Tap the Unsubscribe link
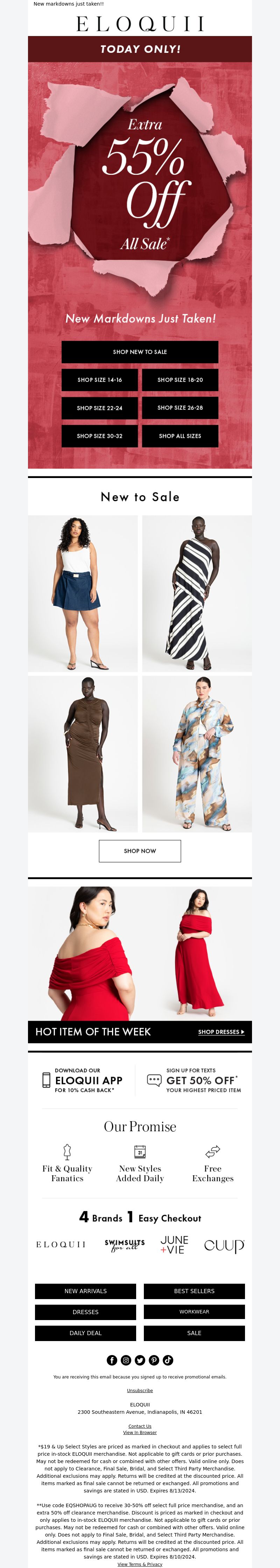The width and height of the screenshot is (280, 1568). [x=139, y=1390]
